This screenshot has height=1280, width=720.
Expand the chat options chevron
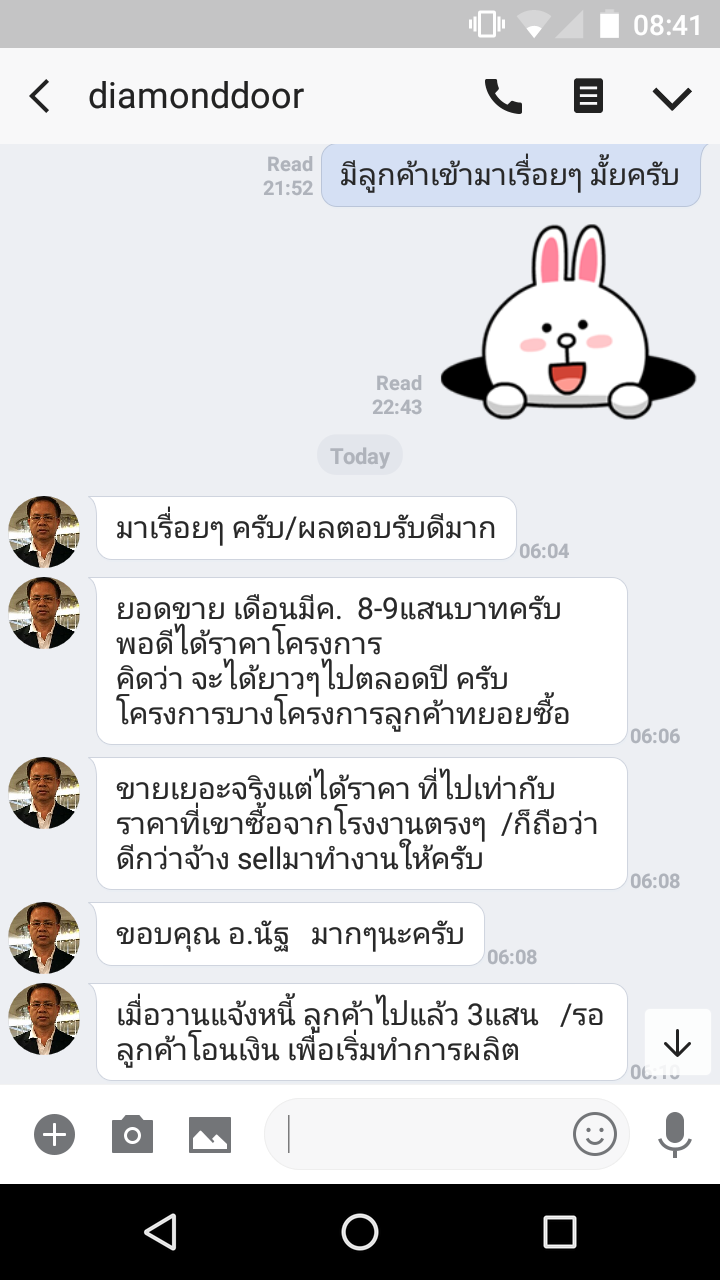click(x=672, y=97)
